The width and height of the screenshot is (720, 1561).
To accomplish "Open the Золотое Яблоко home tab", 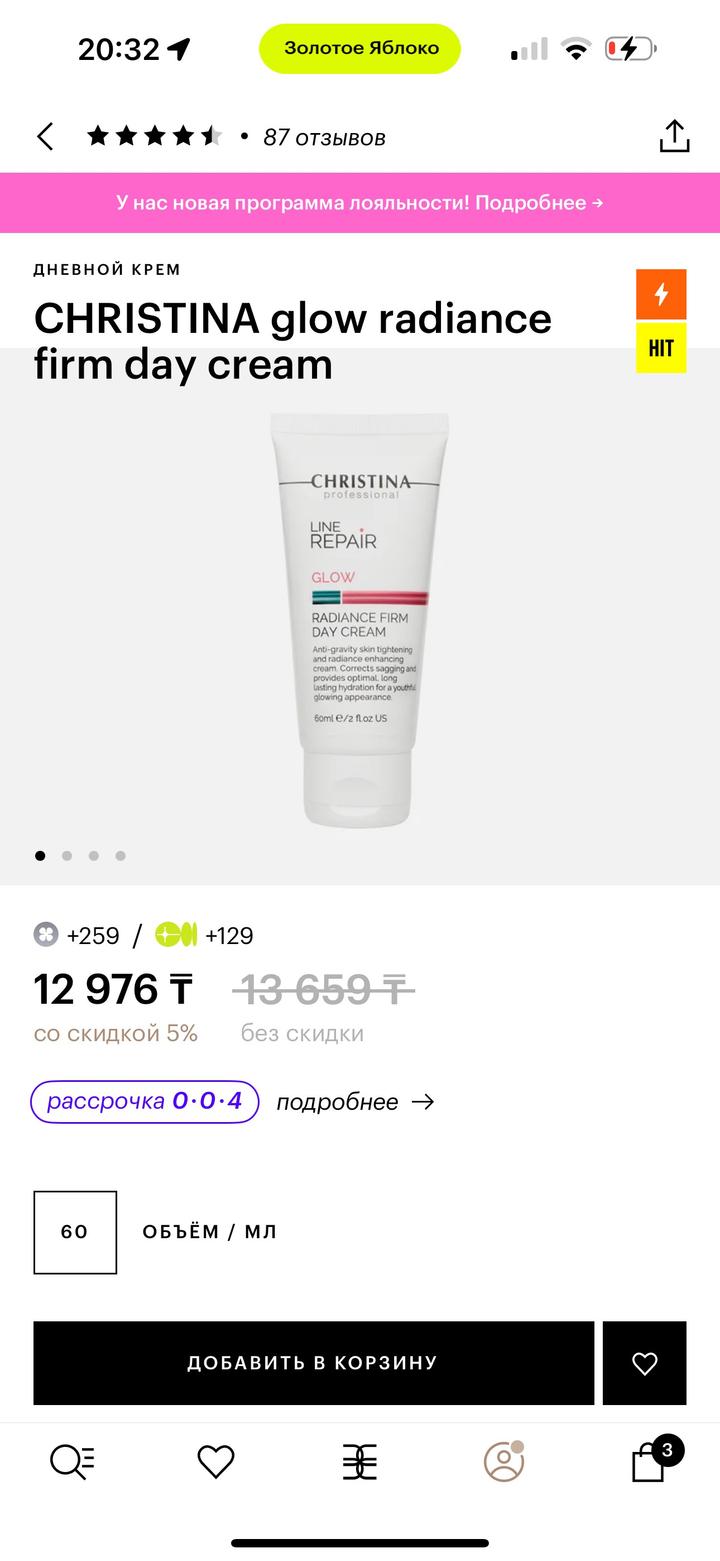I will click(360, 1462).
